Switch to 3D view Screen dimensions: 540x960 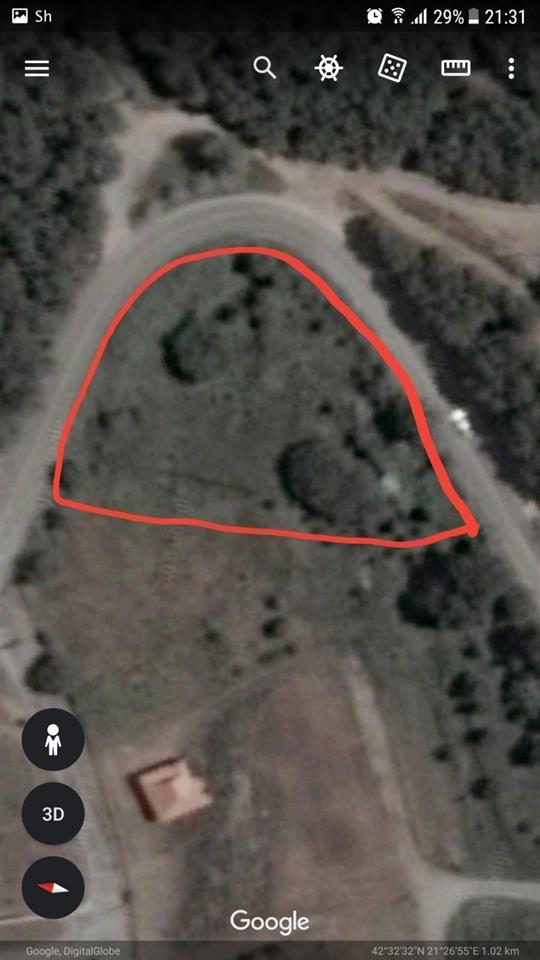coord(53,814)
